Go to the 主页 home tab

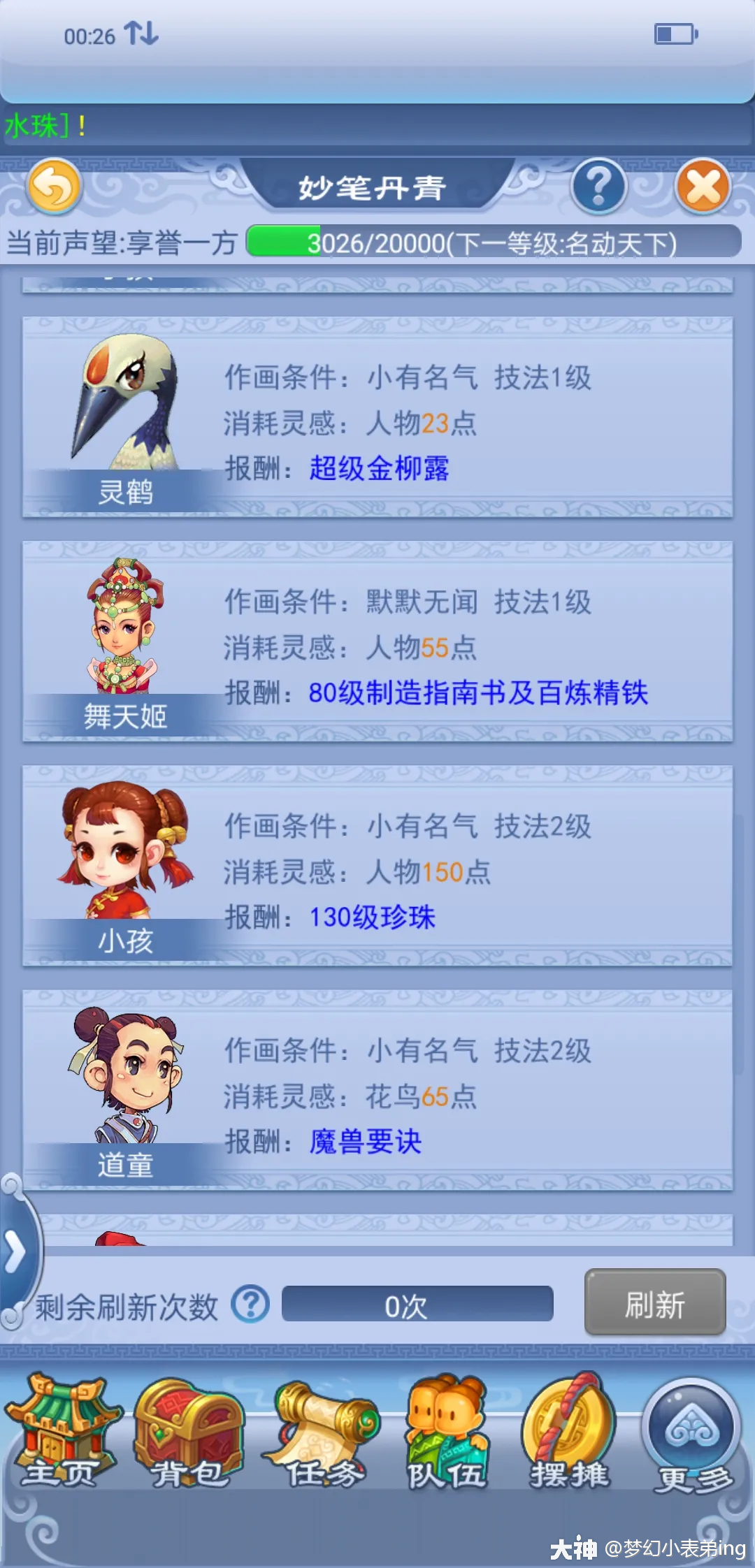pos(62,1432)
